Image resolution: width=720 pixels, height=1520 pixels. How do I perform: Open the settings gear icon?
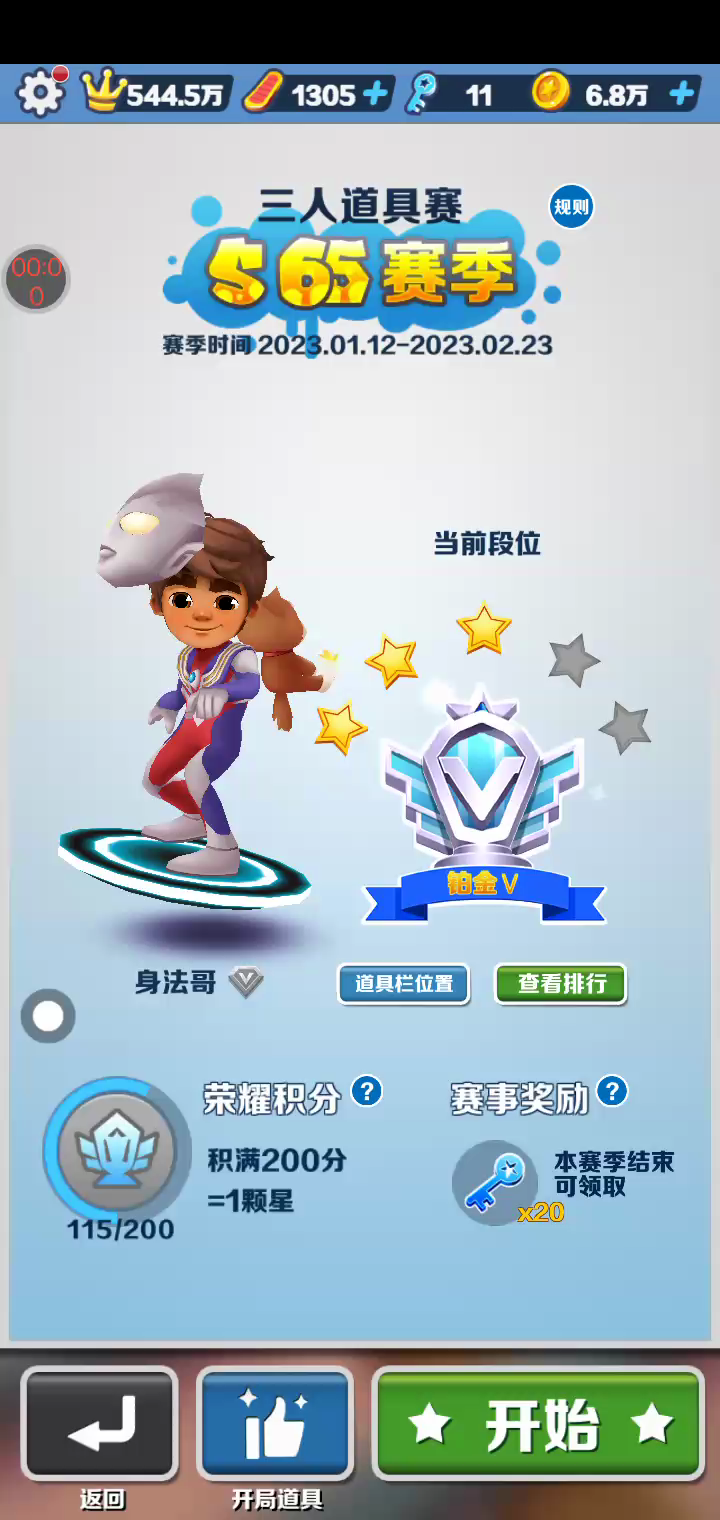point(40,94)
